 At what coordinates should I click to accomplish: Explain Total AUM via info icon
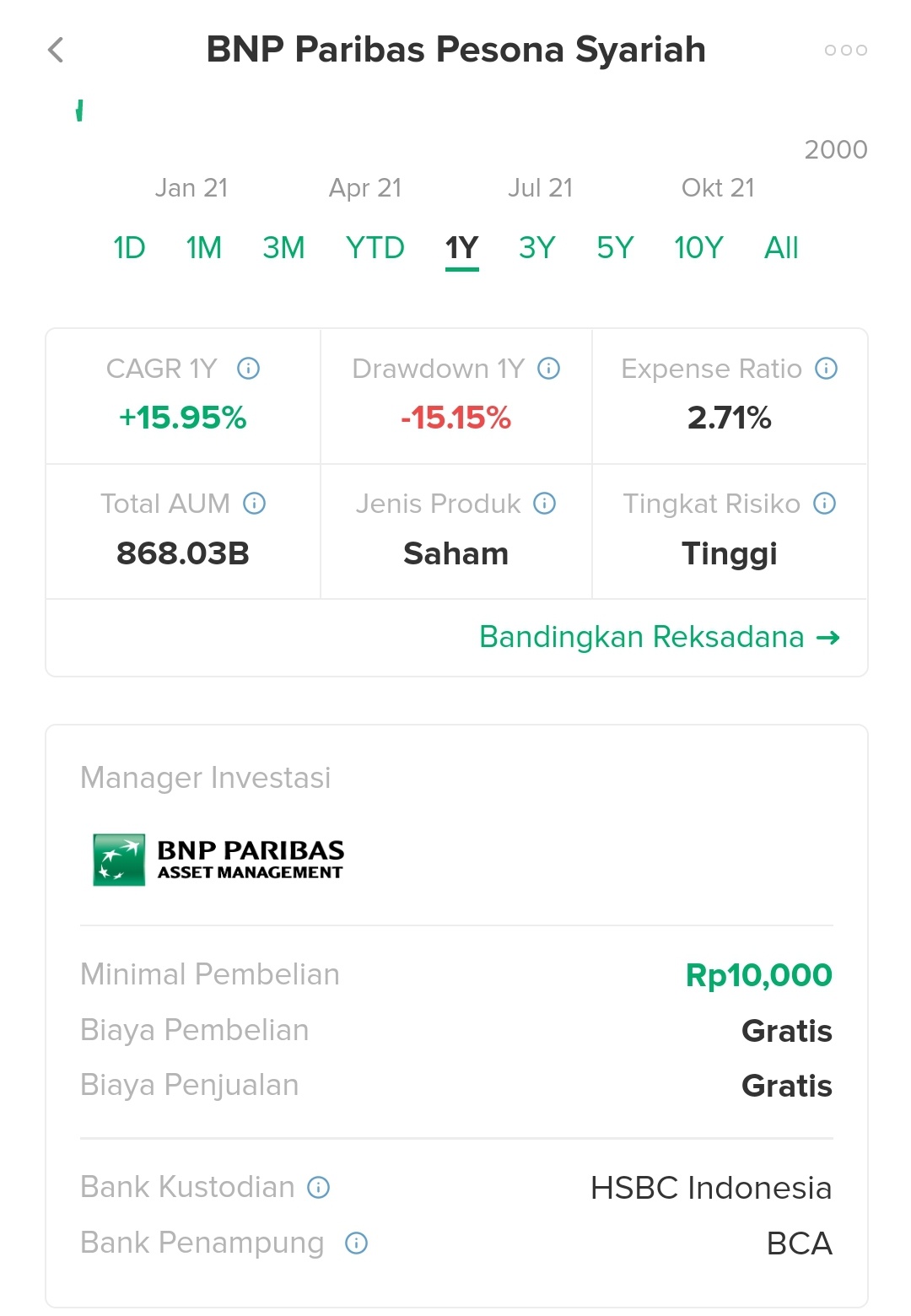tap(255, 504)
